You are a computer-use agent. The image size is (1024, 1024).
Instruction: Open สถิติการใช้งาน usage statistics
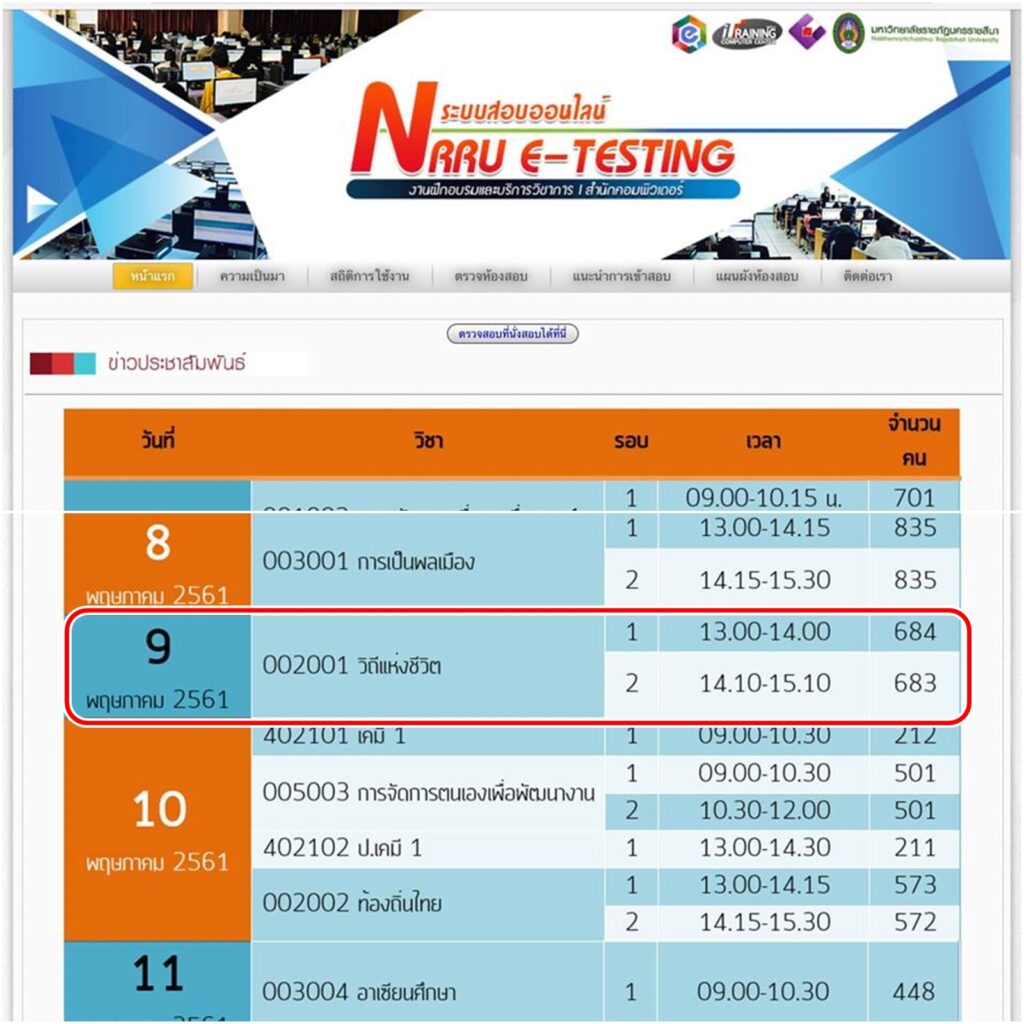[368, 277]
